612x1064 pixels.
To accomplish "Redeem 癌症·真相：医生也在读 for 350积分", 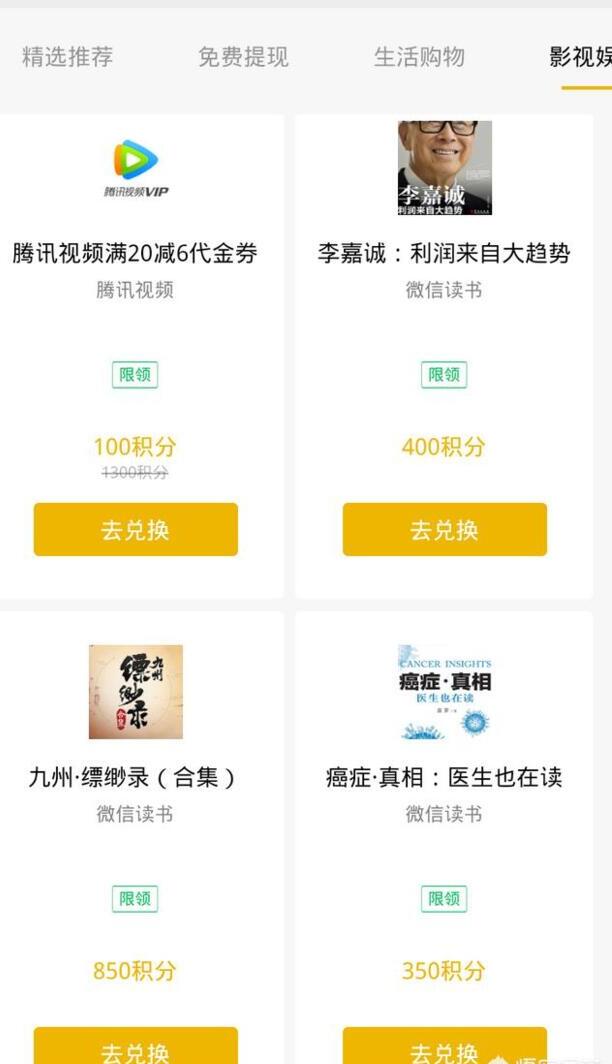I will pyautogui.click(x=430, y=1048).
